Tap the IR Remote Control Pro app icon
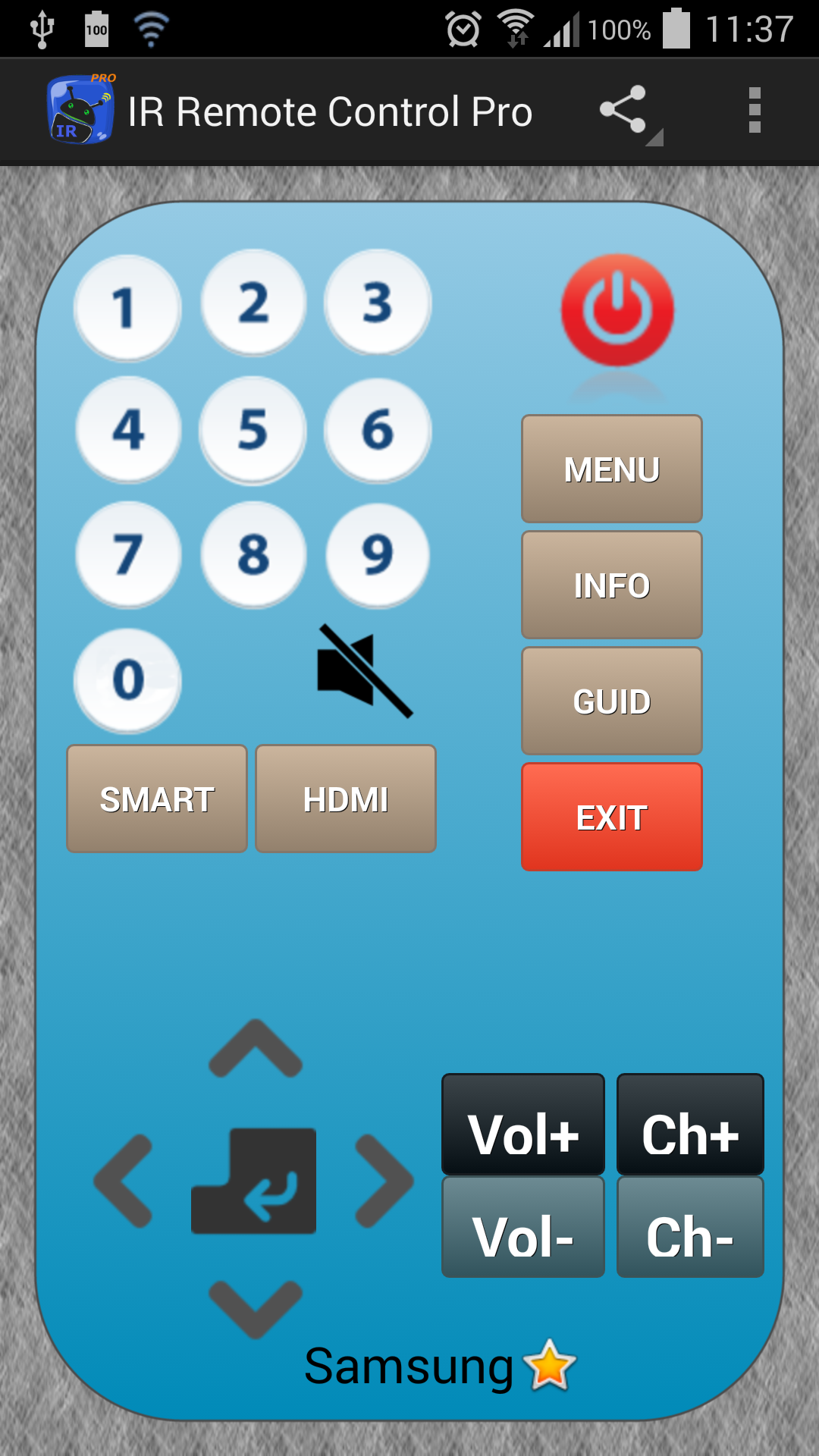The width and height of the screenshot is (819, 1456). point(80,111)
